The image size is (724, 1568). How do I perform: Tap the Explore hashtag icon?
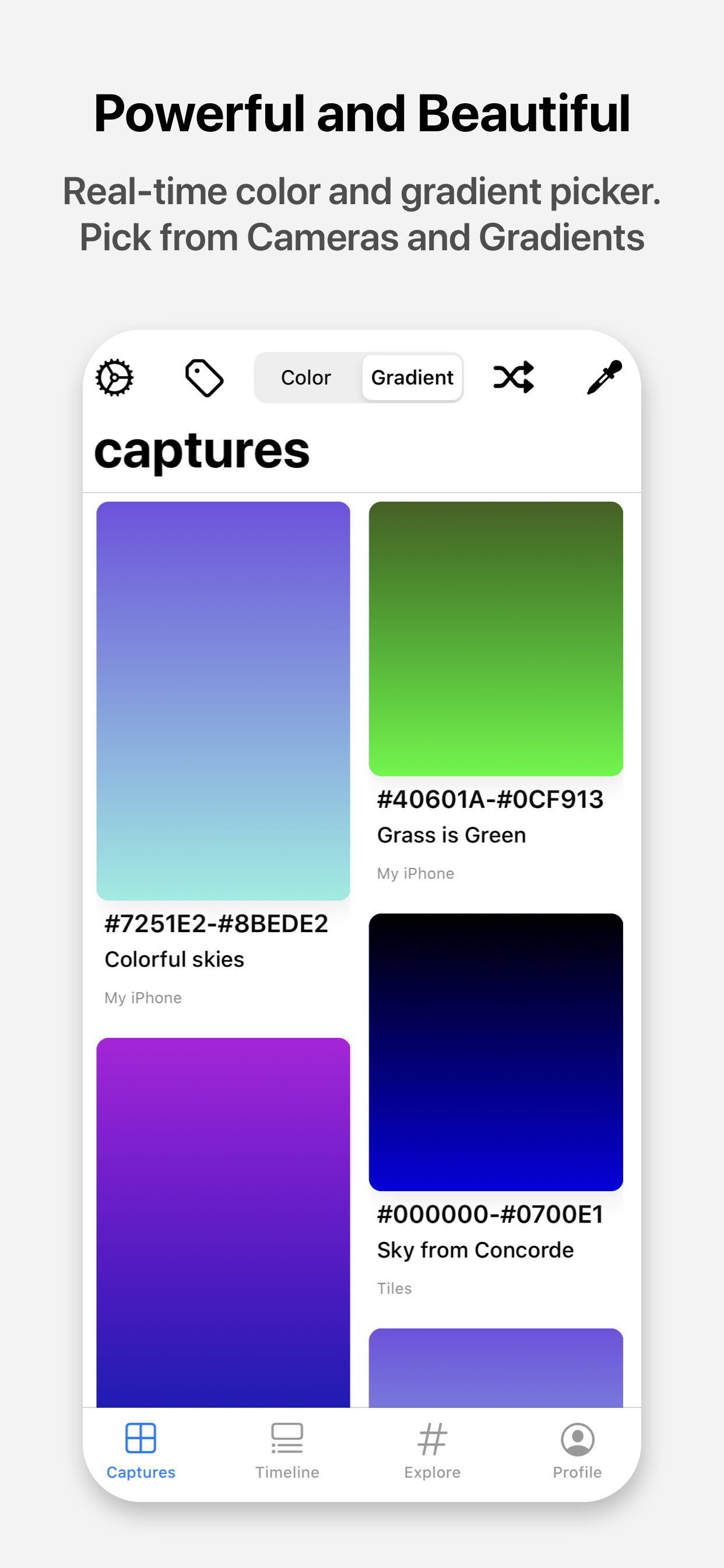pyautogui.click(x=432, y=1438)
